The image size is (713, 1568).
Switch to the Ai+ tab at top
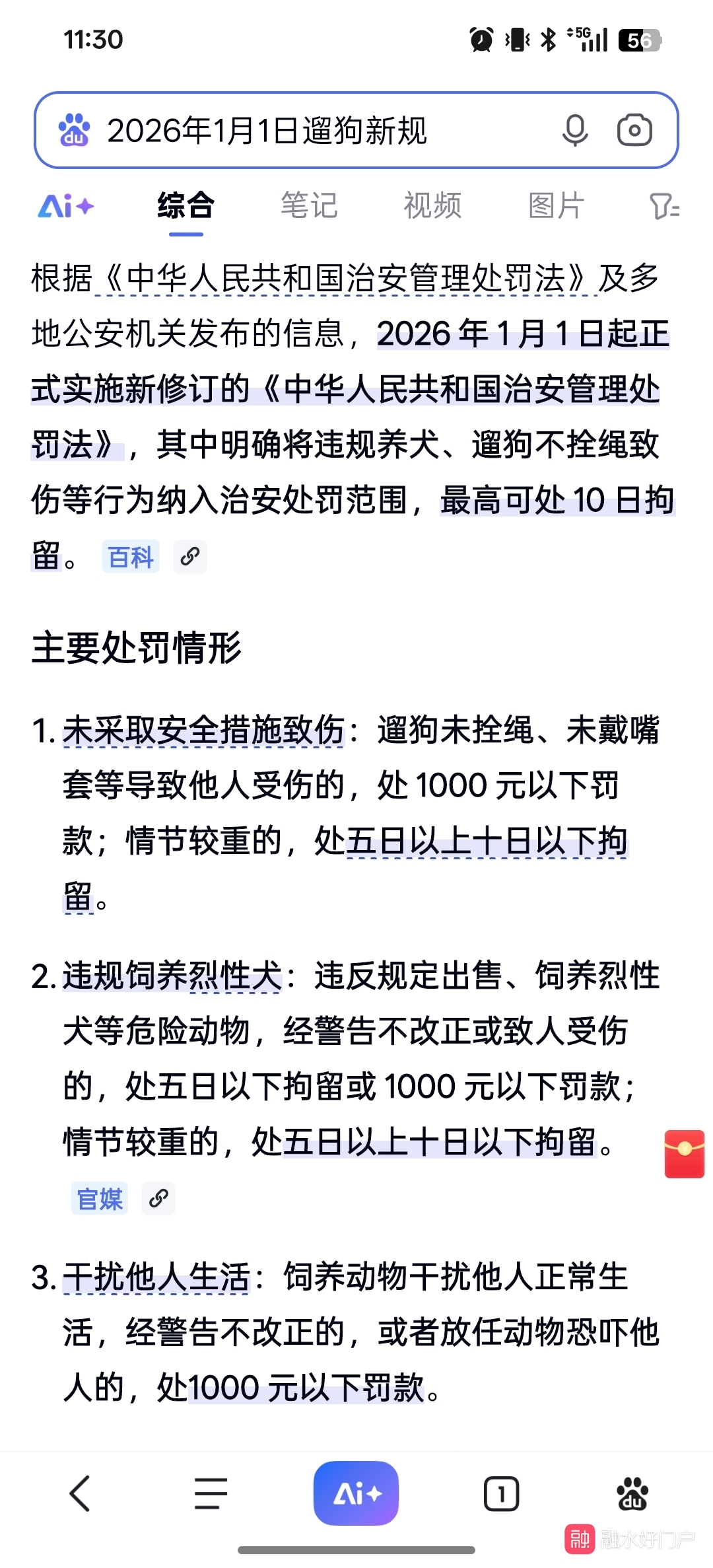66,206
